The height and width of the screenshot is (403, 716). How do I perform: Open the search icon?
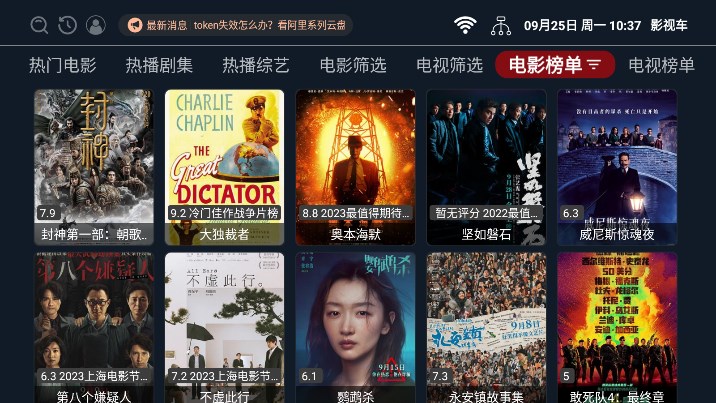39,25
